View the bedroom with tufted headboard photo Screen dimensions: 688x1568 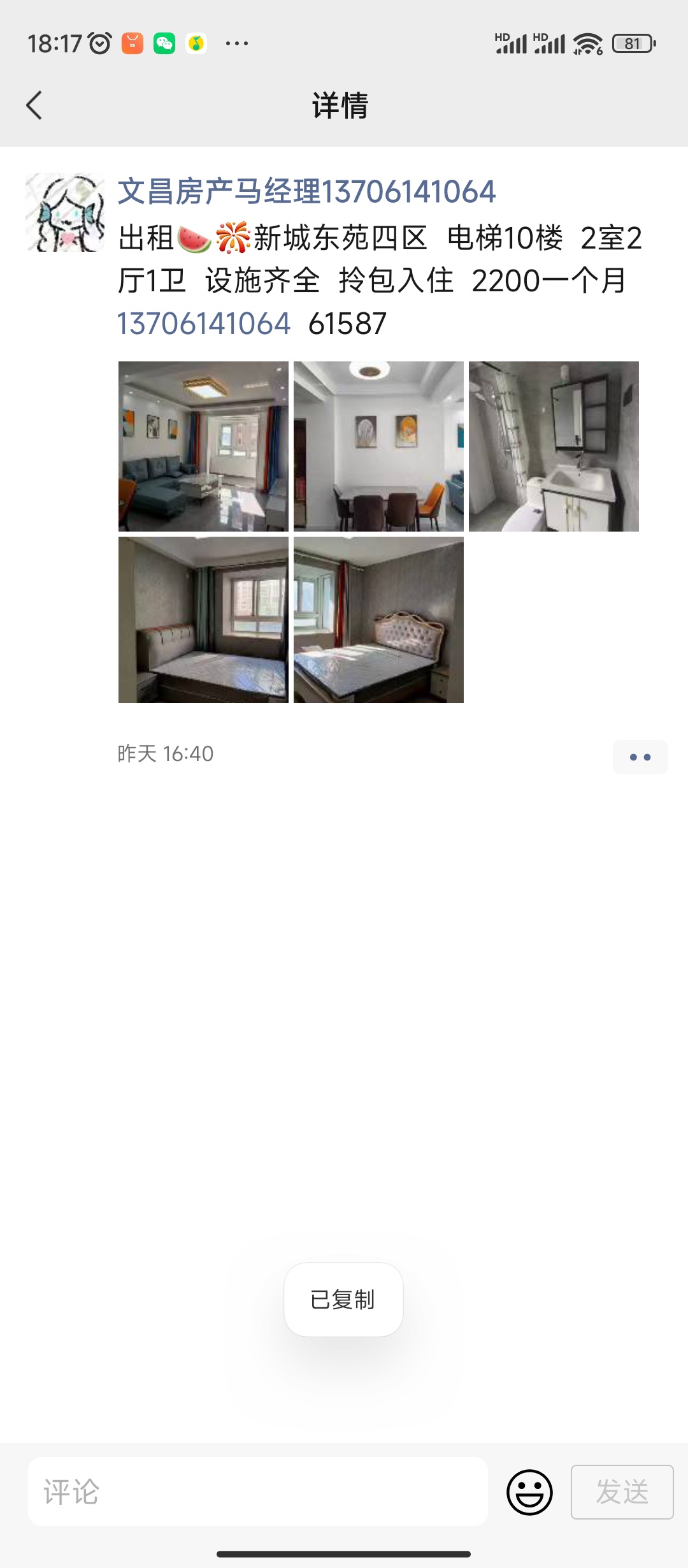click(378, 620)
